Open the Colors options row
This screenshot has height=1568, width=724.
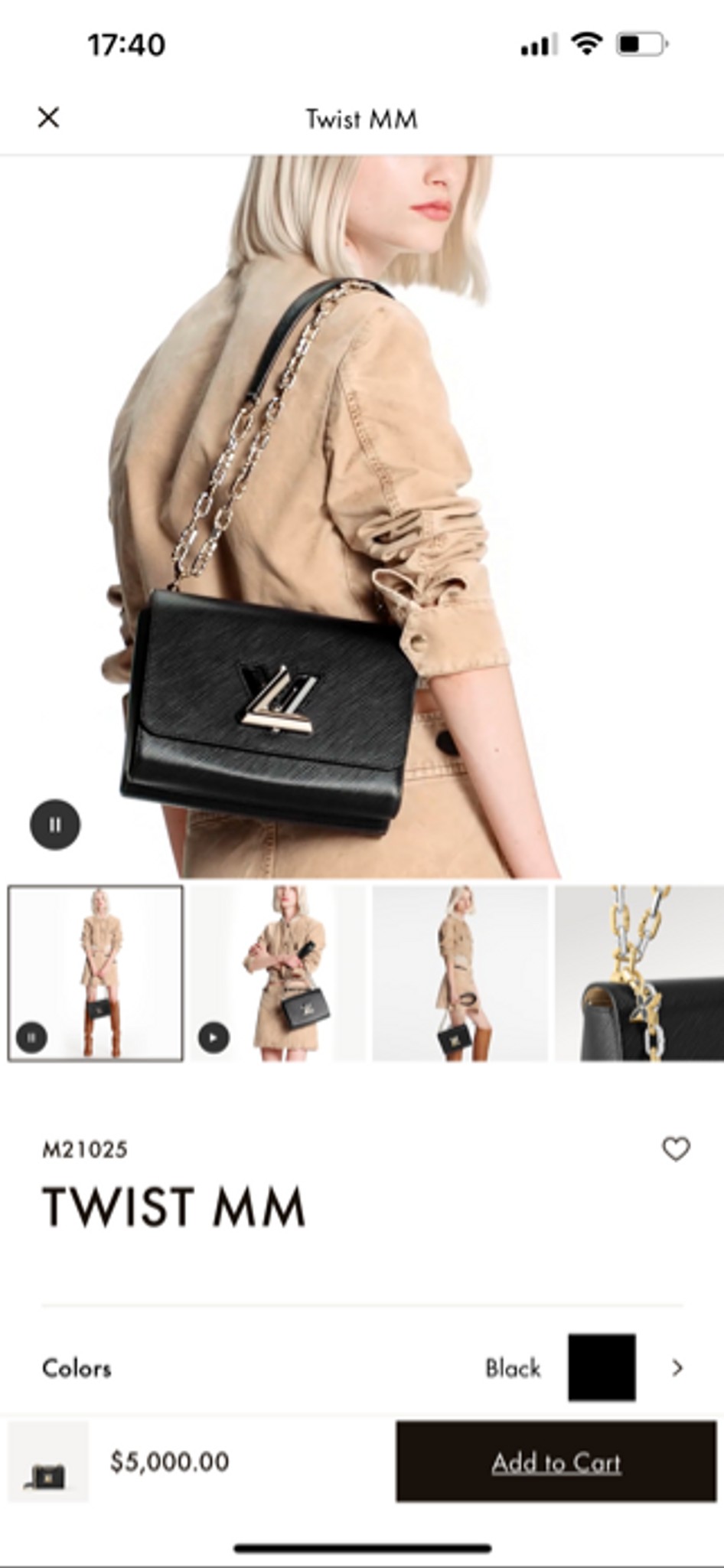(x=362, y=1367)
